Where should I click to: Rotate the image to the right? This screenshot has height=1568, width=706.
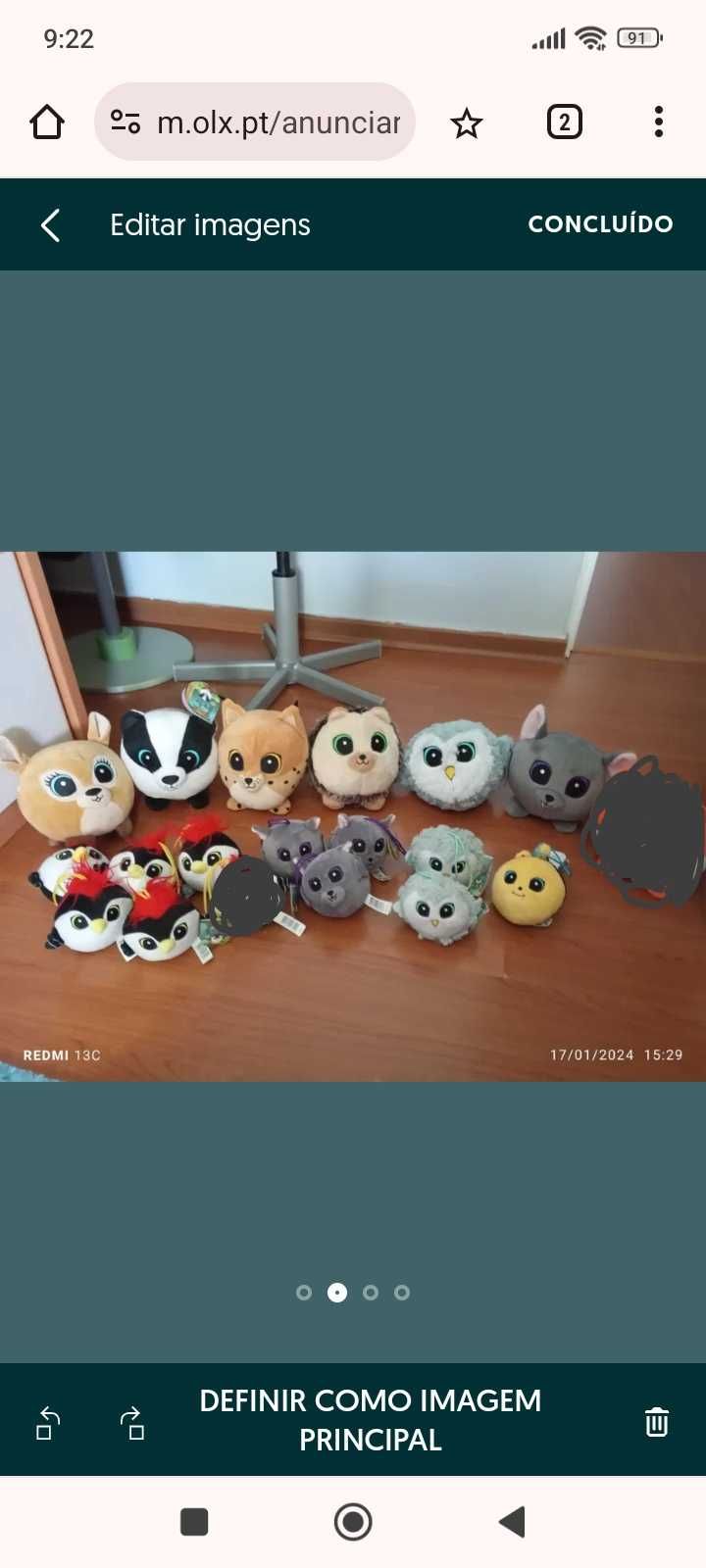pos(132,1423)
